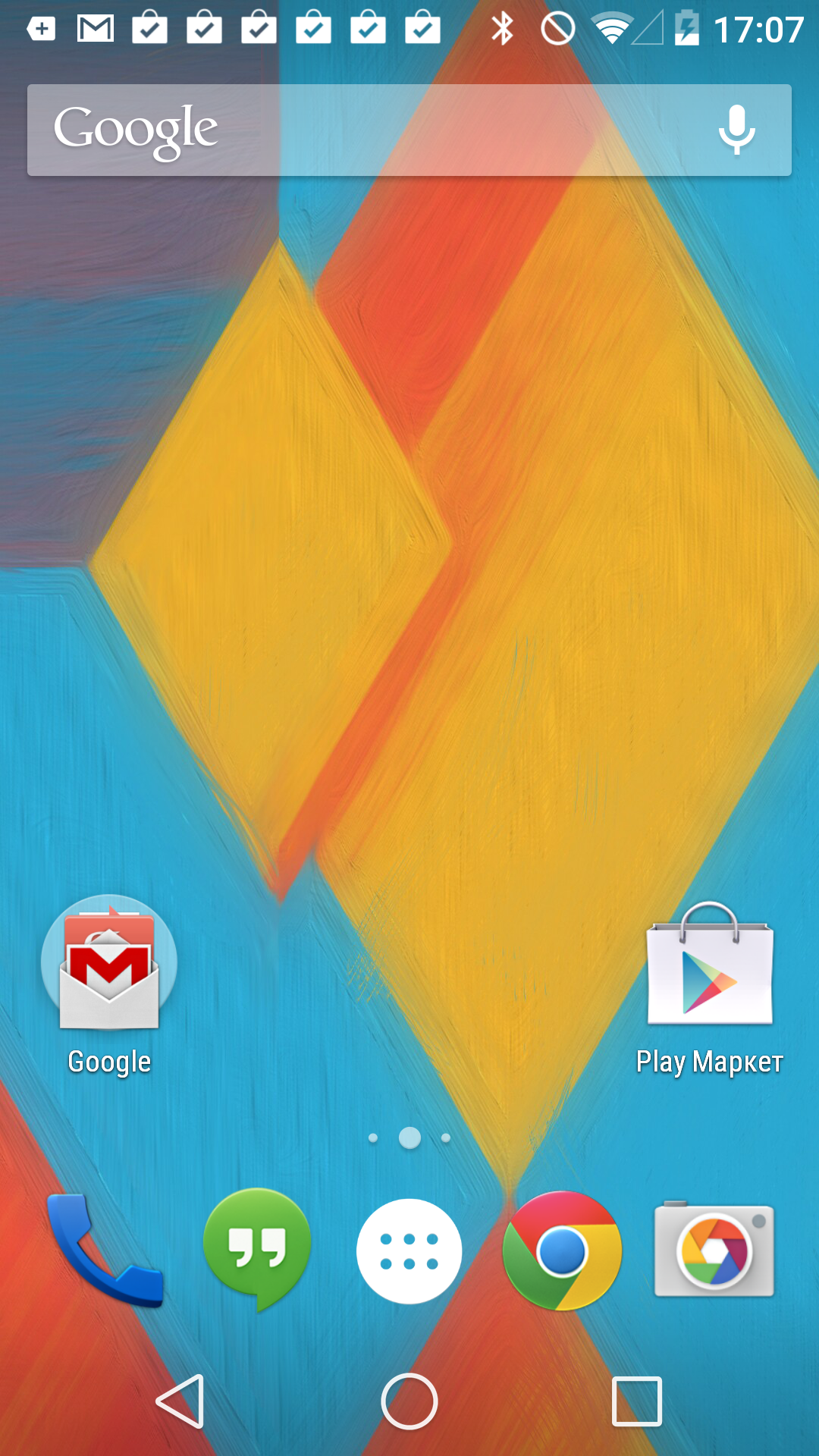The width and height of the screenshot is (819, 1456).
Task: Launch the Chrome browser
Action: click(x=562, y=1251)
